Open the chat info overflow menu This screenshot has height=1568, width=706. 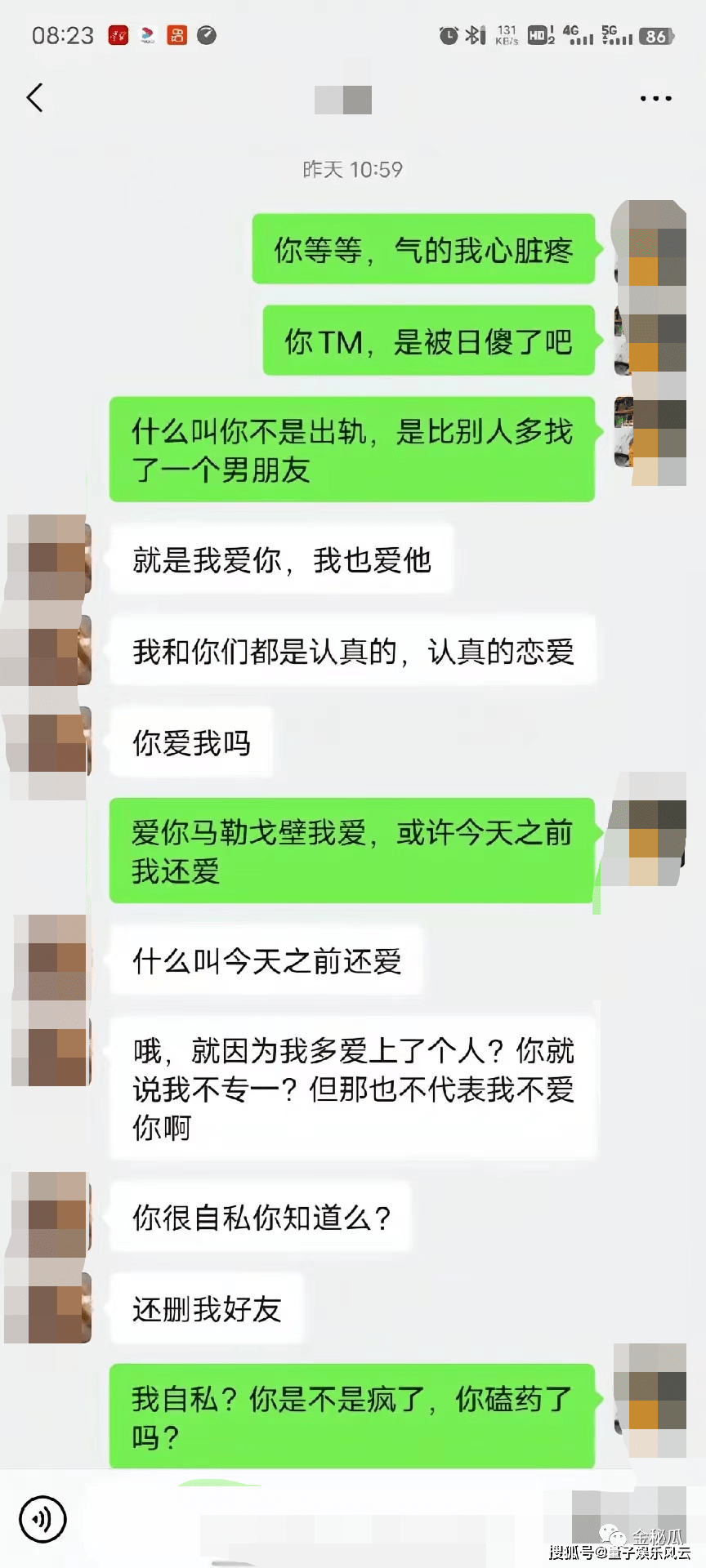pyautogui.click(x=655, y=98)
